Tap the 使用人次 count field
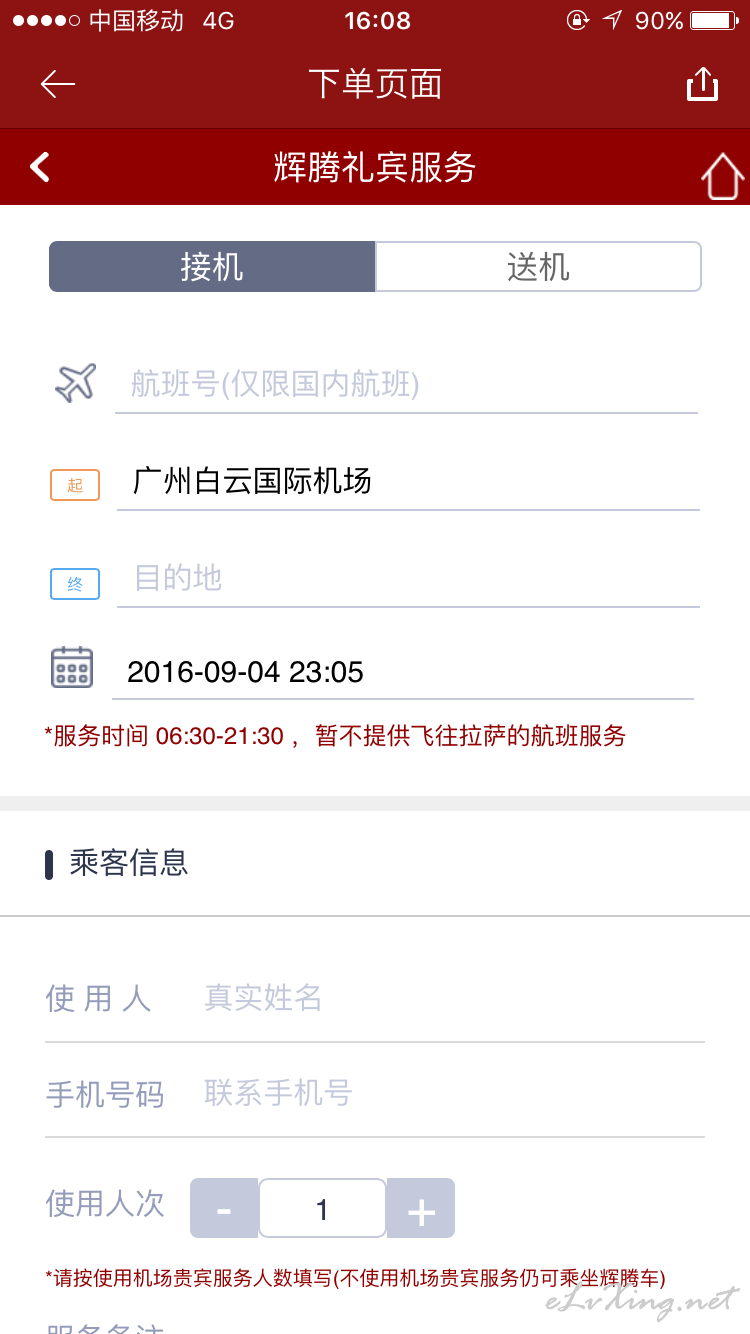 click(322, 1208)
